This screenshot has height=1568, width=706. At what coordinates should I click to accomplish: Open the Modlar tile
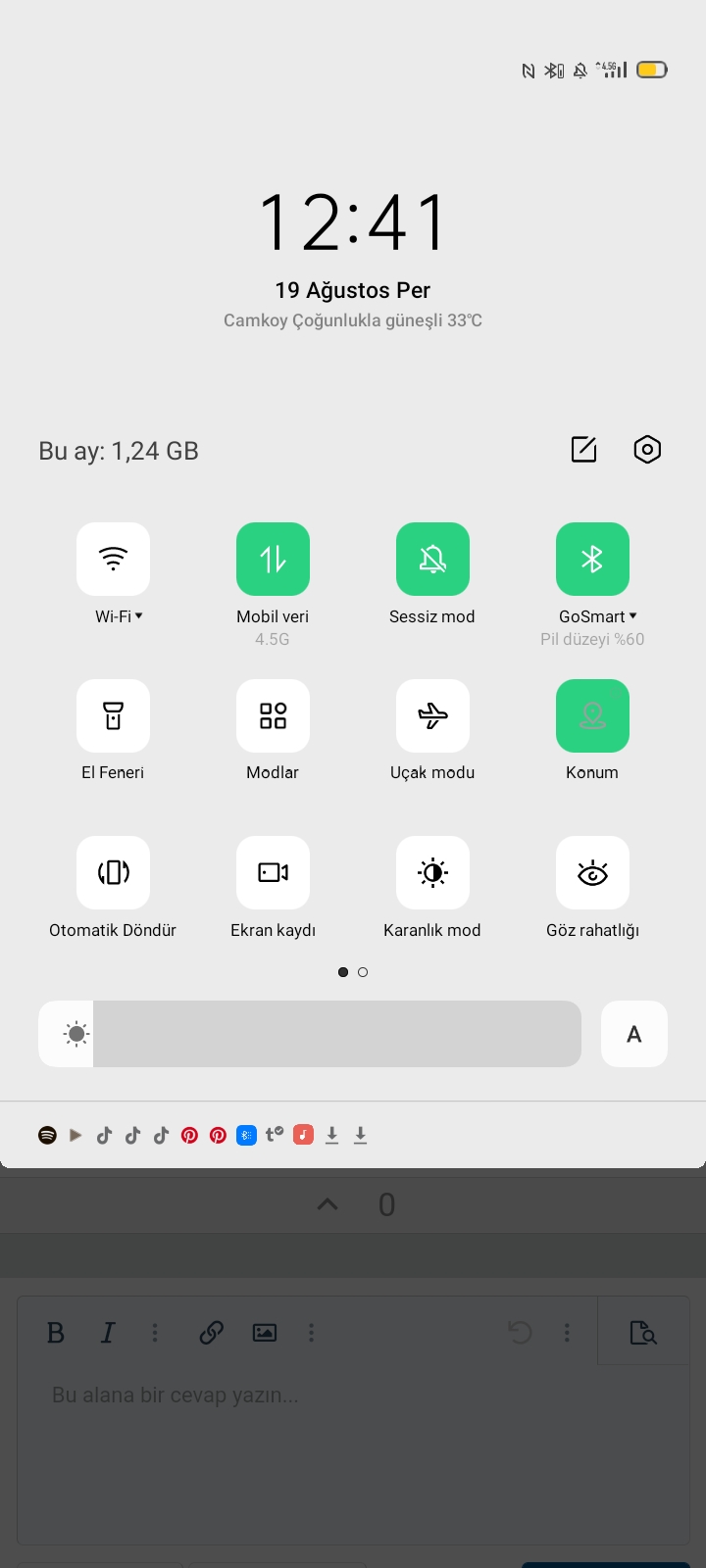click(x=273, y=715)
